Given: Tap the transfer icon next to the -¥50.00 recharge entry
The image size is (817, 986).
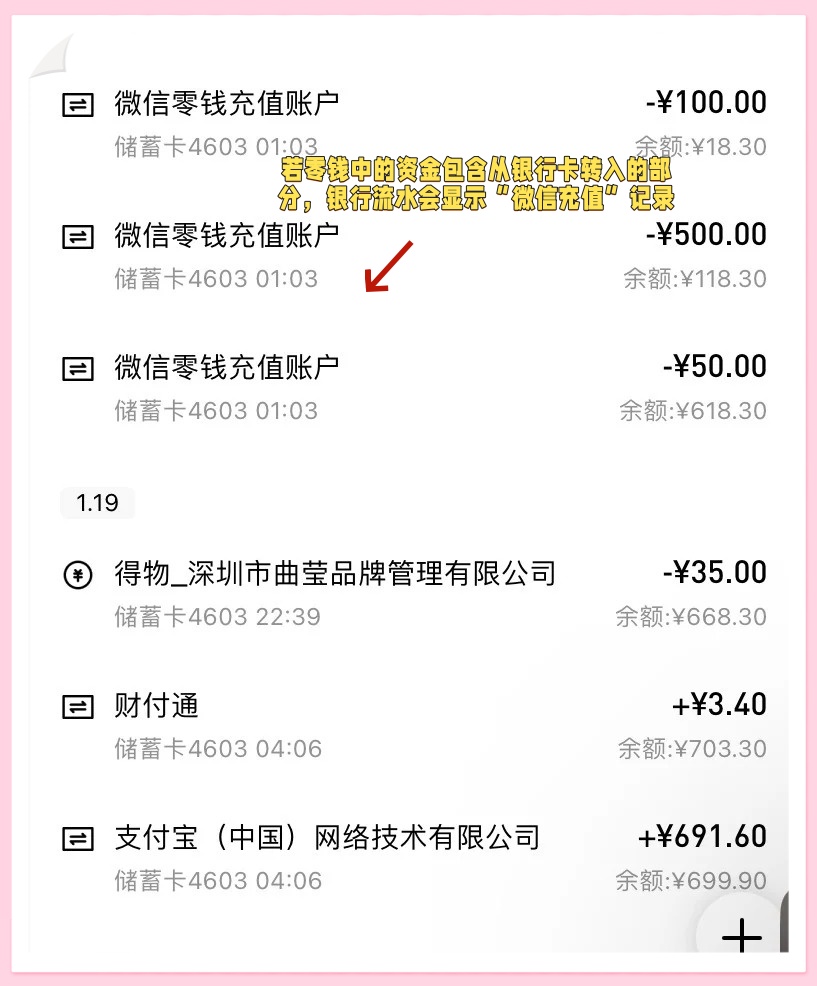Looking at the screenshot, I should pos(78,367).
